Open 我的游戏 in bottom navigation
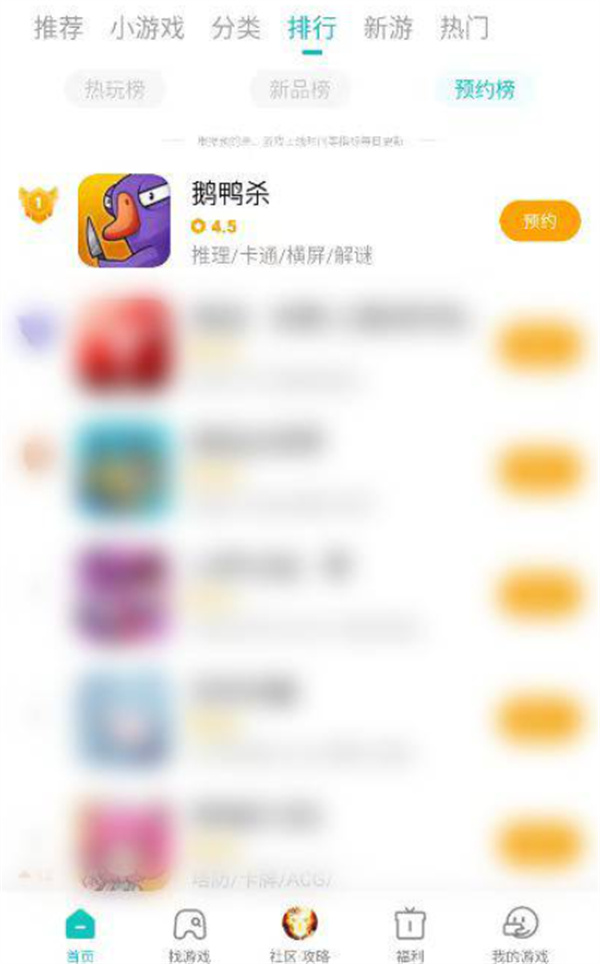The image size is (600, 964). (521, 934)
